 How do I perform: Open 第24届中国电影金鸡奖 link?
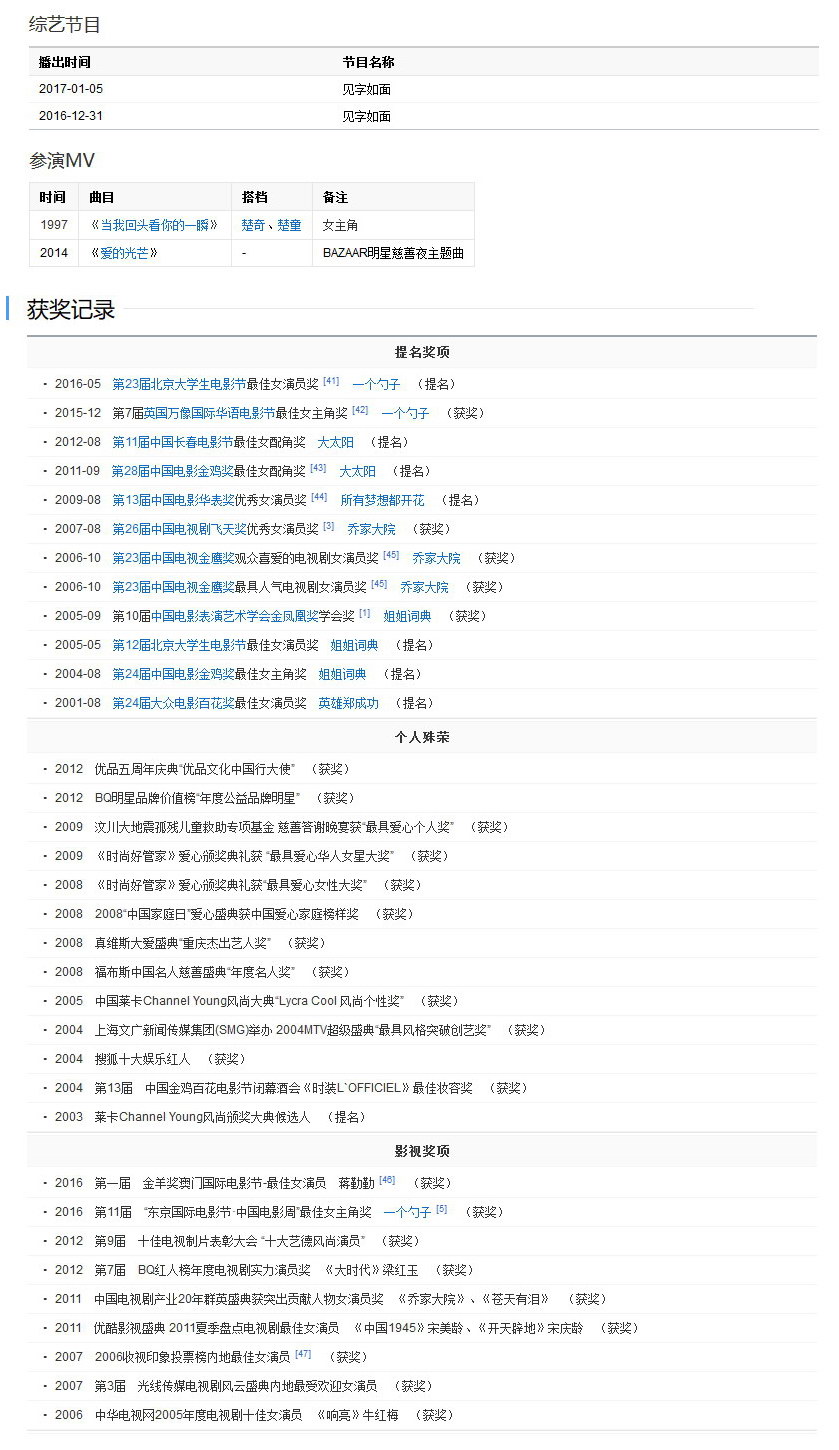pos(172,674)
